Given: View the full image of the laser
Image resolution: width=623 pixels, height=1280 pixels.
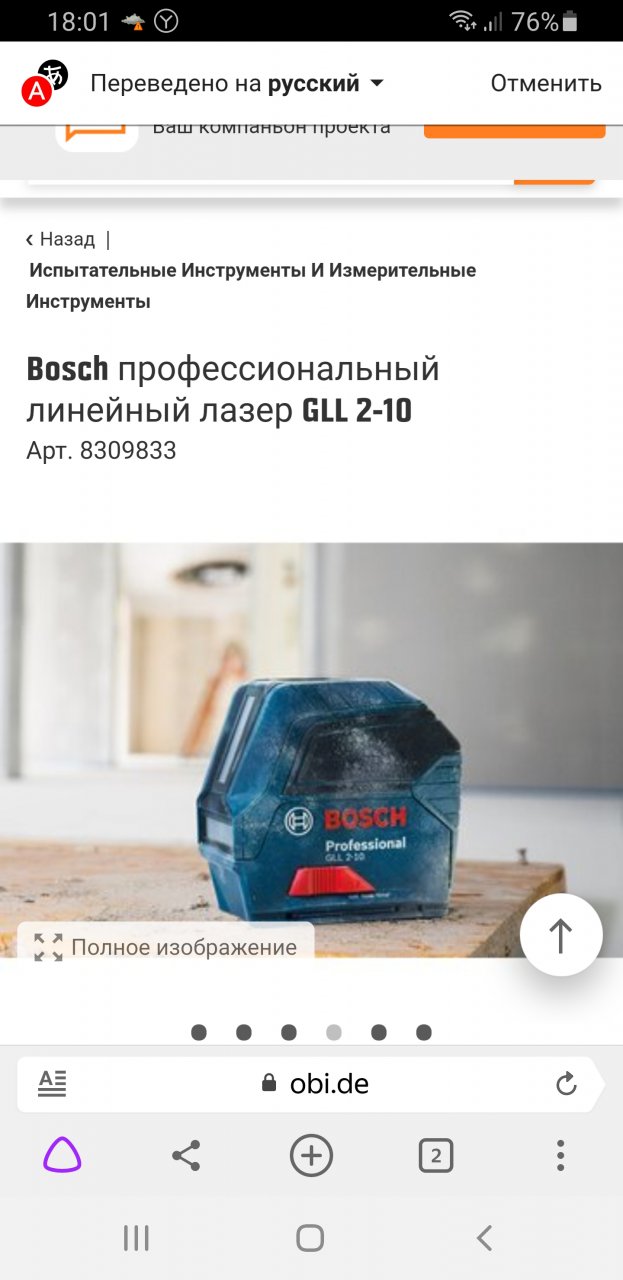Looking at the screenshot, I should tap(166, 946).
